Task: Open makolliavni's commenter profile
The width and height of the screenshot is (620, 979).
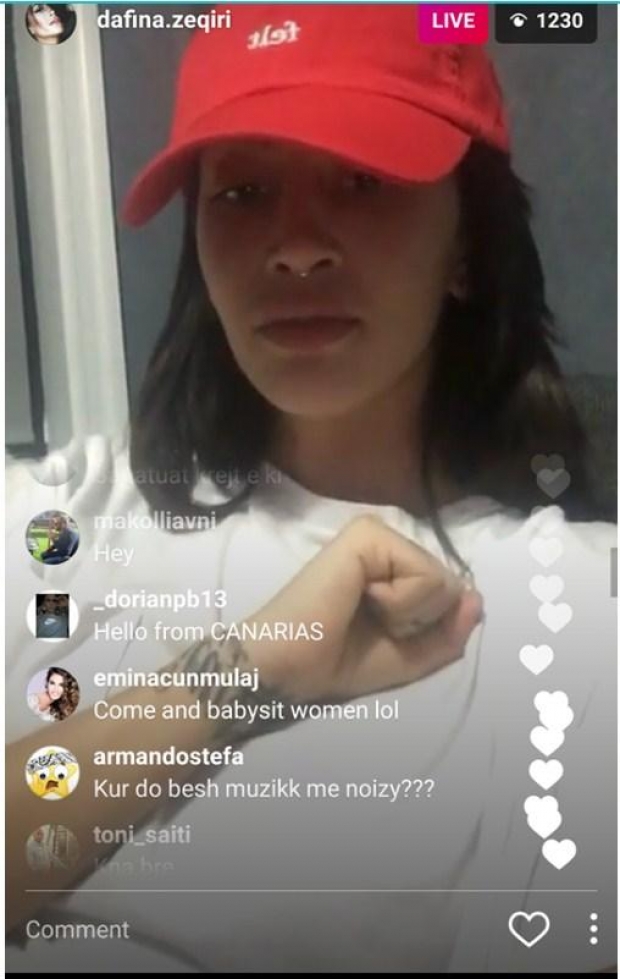Action: [52, 537]
